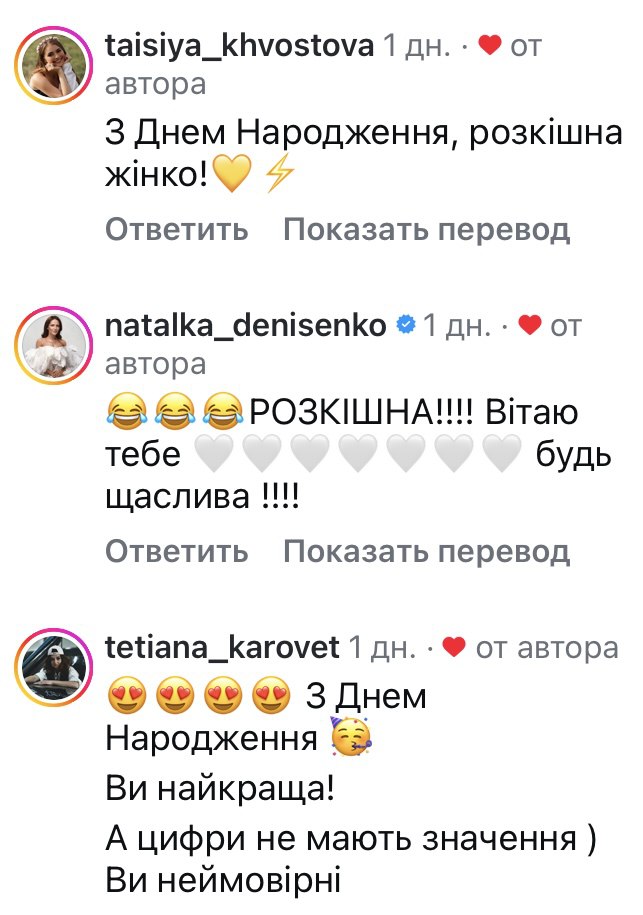Screen dimensions: 643x915
Task: Open the taisiya_khvostova username link
Action: pyautogui.click(x=239, y=46)
